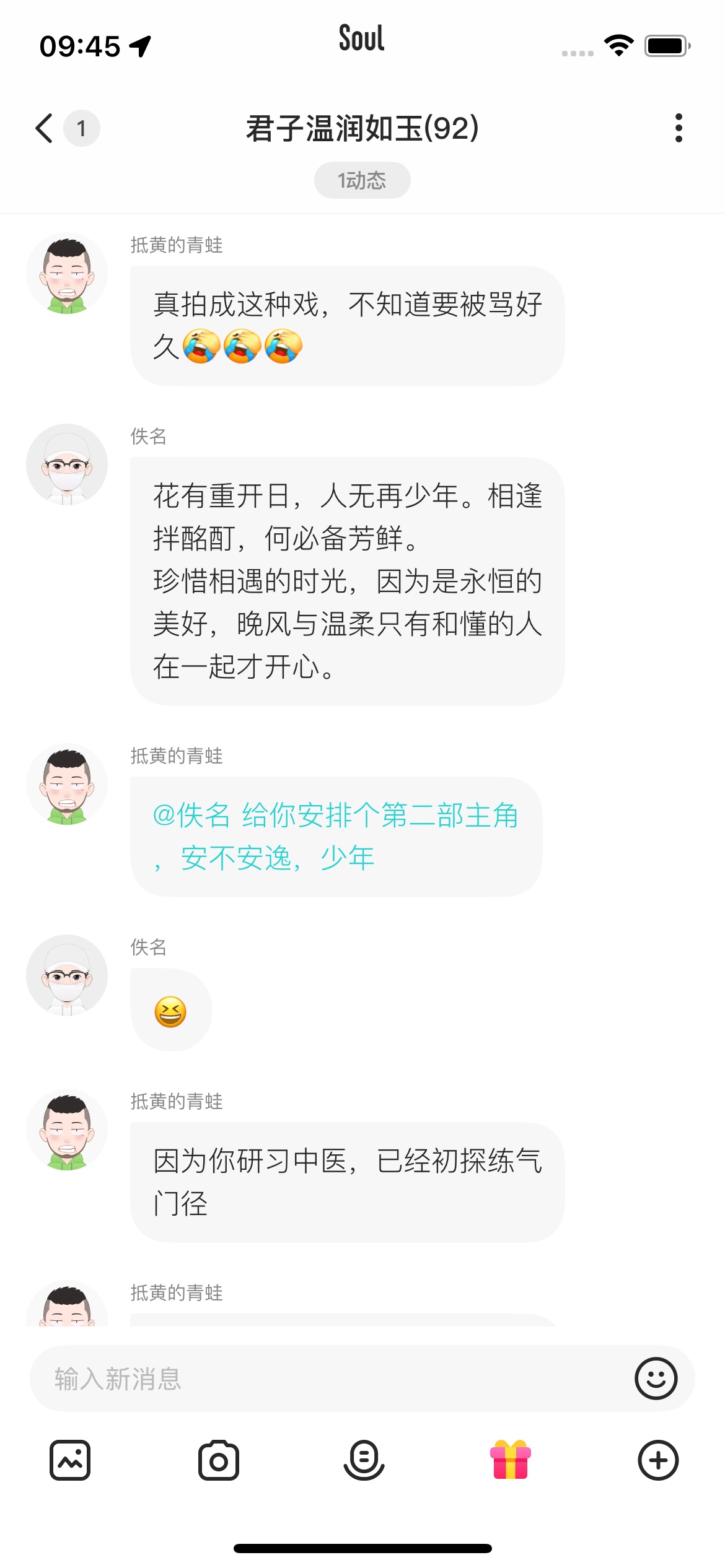Go back to the previous screen
Screen dimensions: 725x1568
(x=45, y=129)
